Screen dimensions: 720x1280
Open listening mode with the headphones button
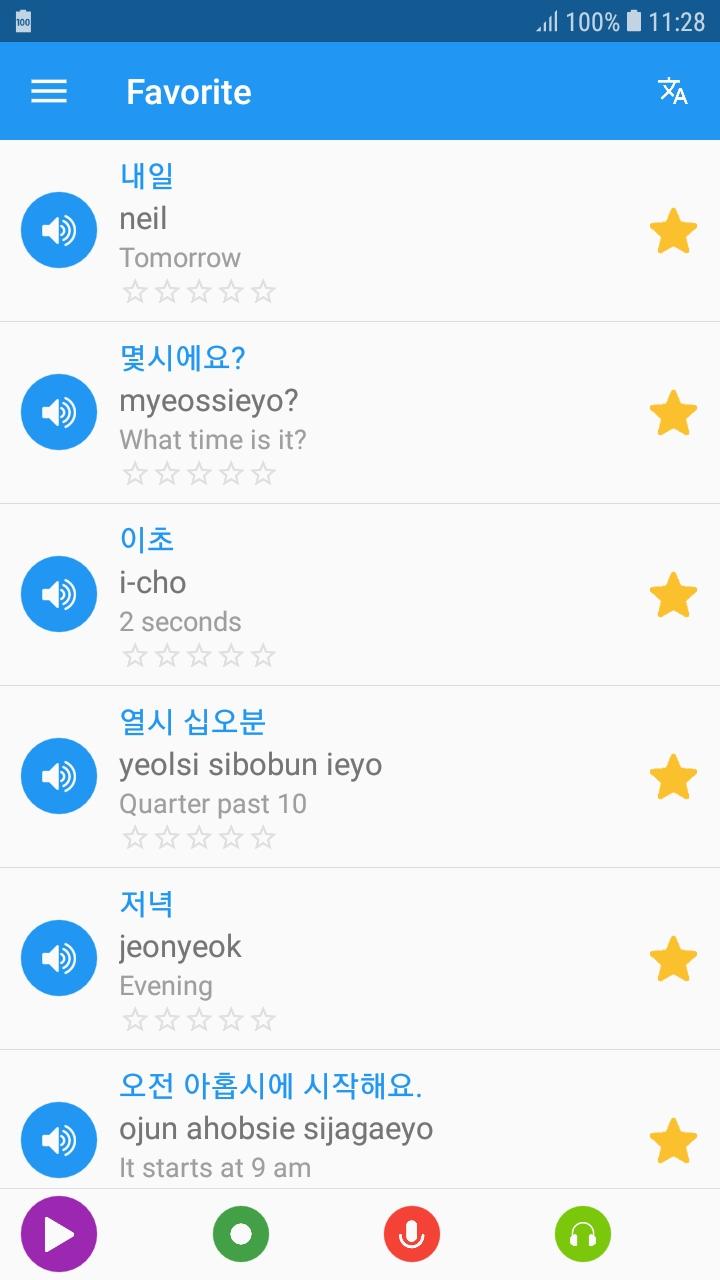click(583, 1233)
